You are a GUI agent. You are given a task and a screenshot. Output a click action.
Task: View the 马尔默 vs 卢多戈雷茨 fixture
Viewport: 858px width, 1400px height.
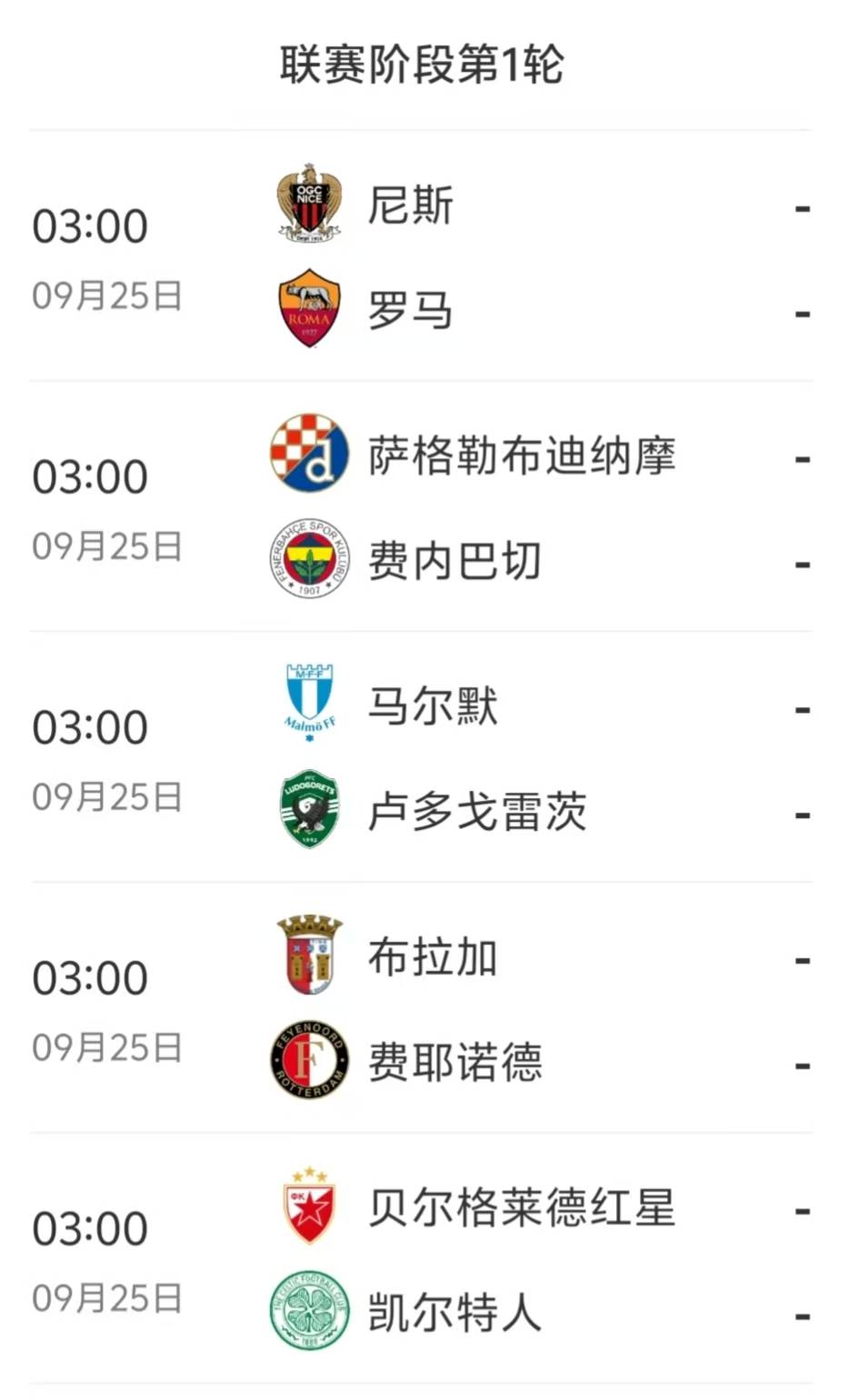(x=422, y=758)
